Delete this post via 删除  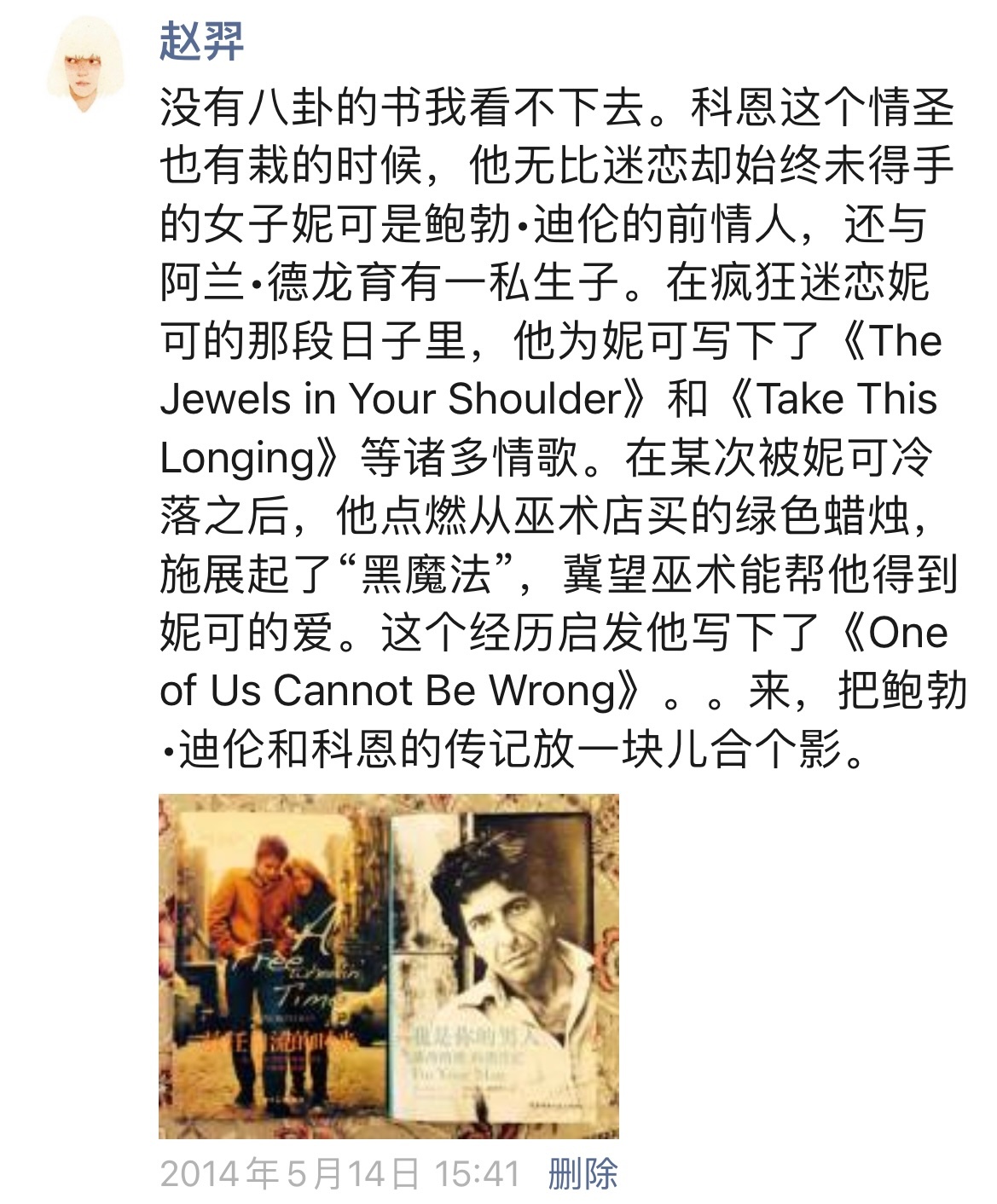pyautogui.click(x=583, y=1174)
